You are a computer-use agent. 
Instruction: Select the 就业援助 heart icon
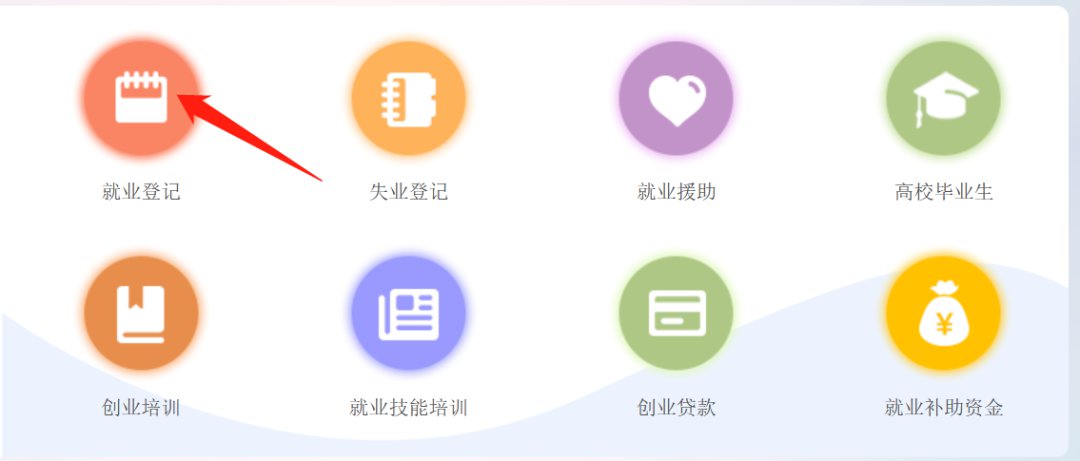pos(676,98)
